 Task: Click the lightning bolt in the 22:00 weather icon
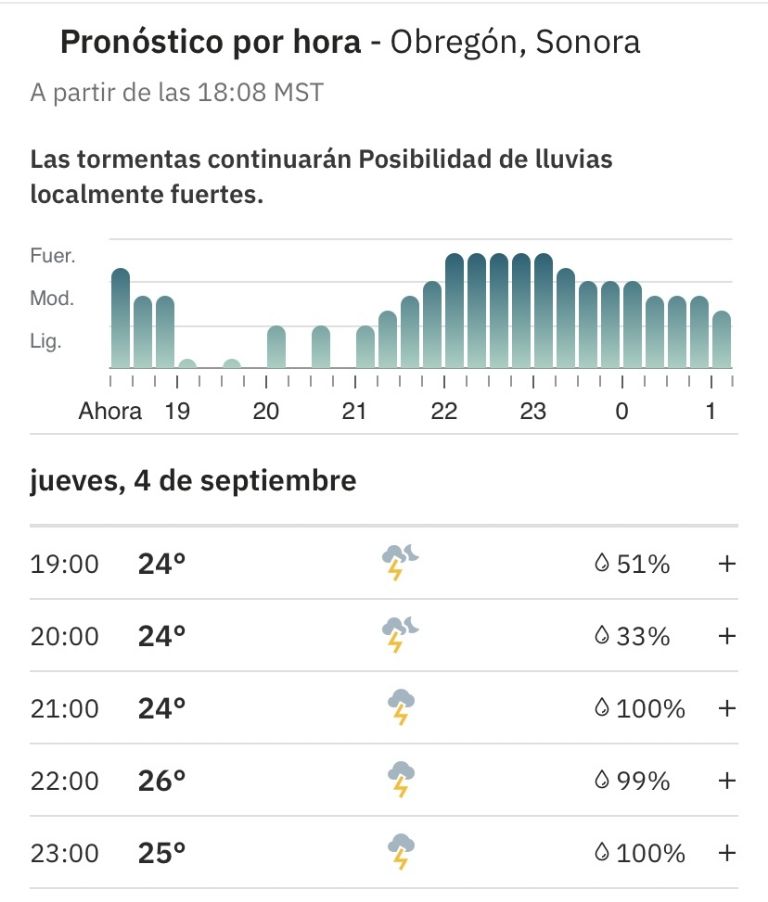(x=401, y=788)
